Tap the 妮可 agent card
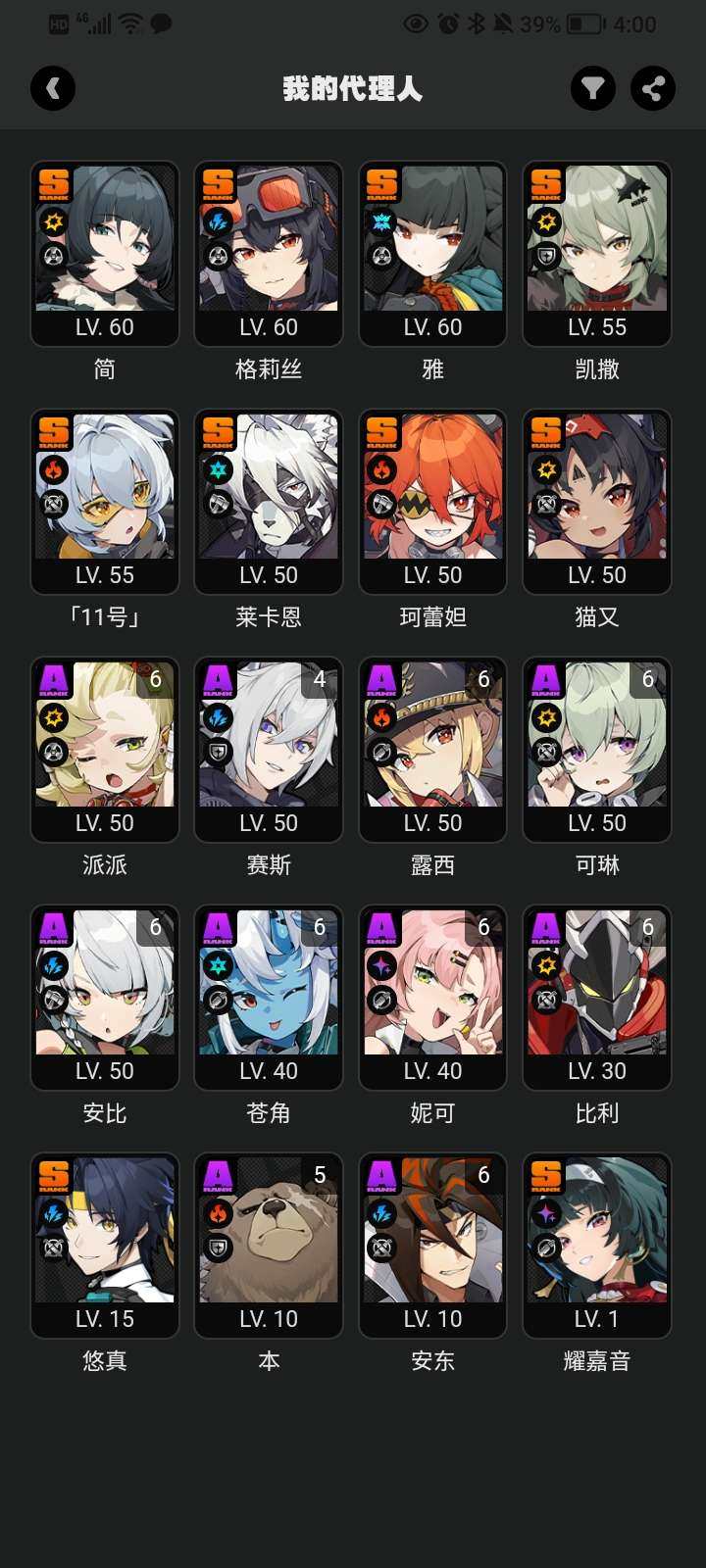The width and height of the screenshot is (706, 1568). click(432, 998)
